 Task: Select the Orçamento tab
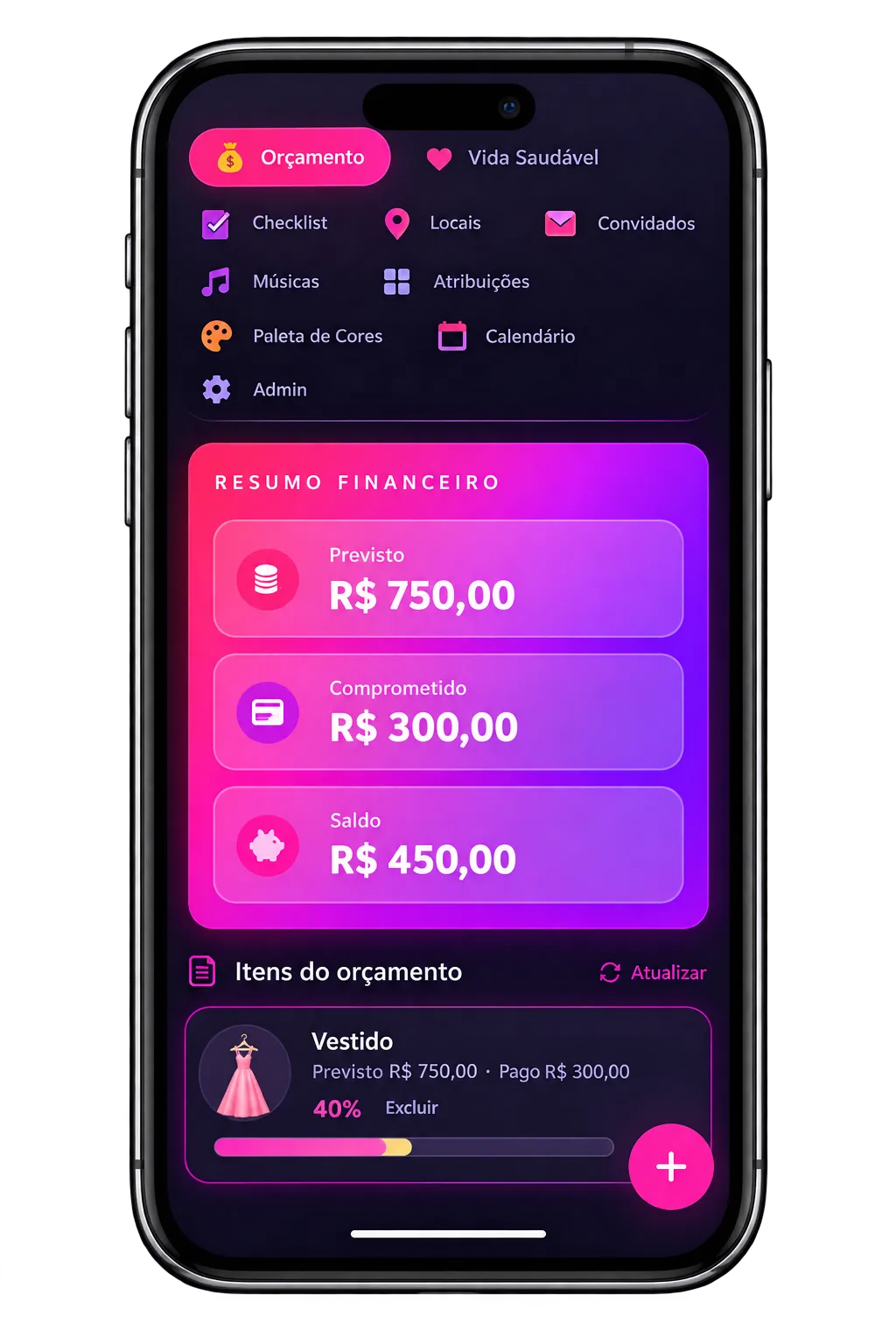290,157
